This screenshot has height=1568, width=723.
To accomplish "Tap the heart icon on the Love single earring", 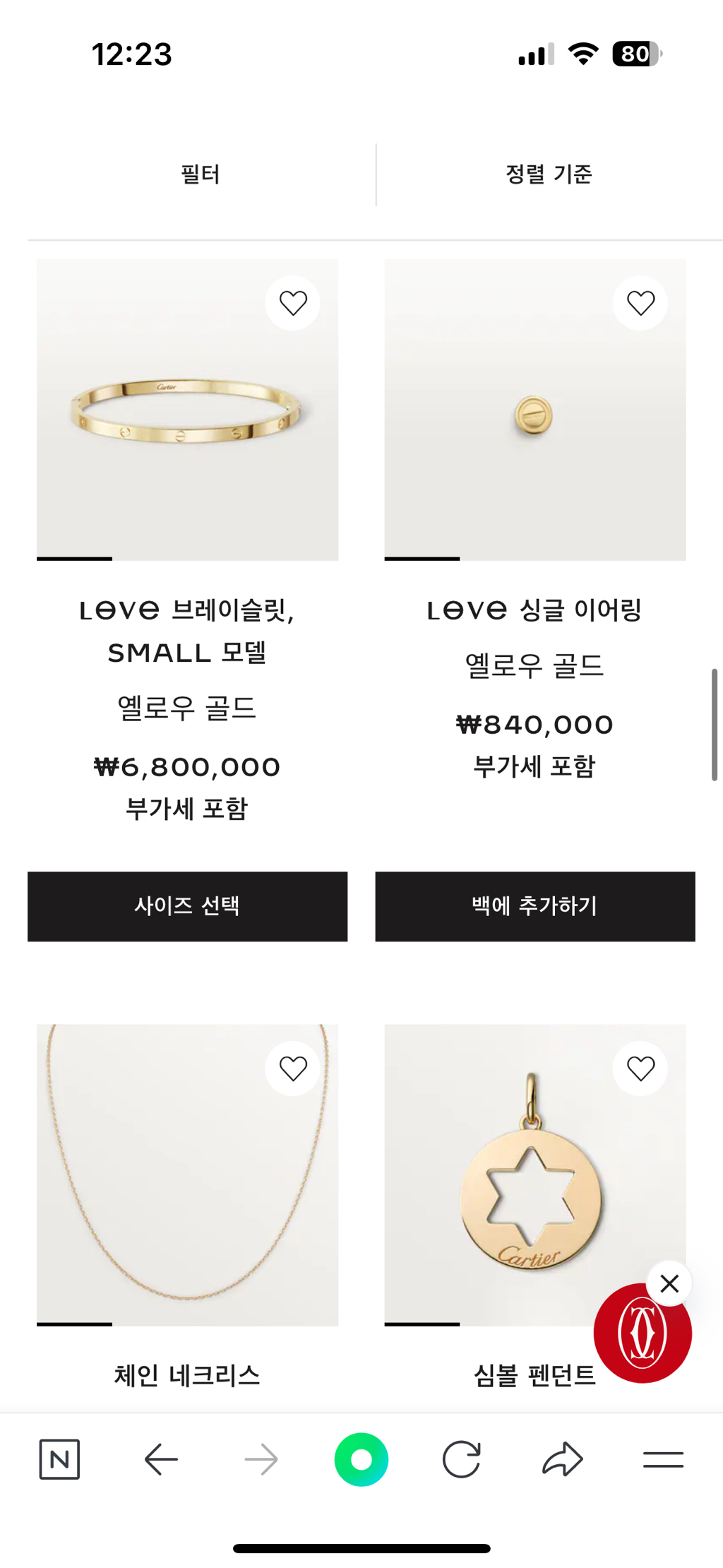I will [x=640, y=302].
